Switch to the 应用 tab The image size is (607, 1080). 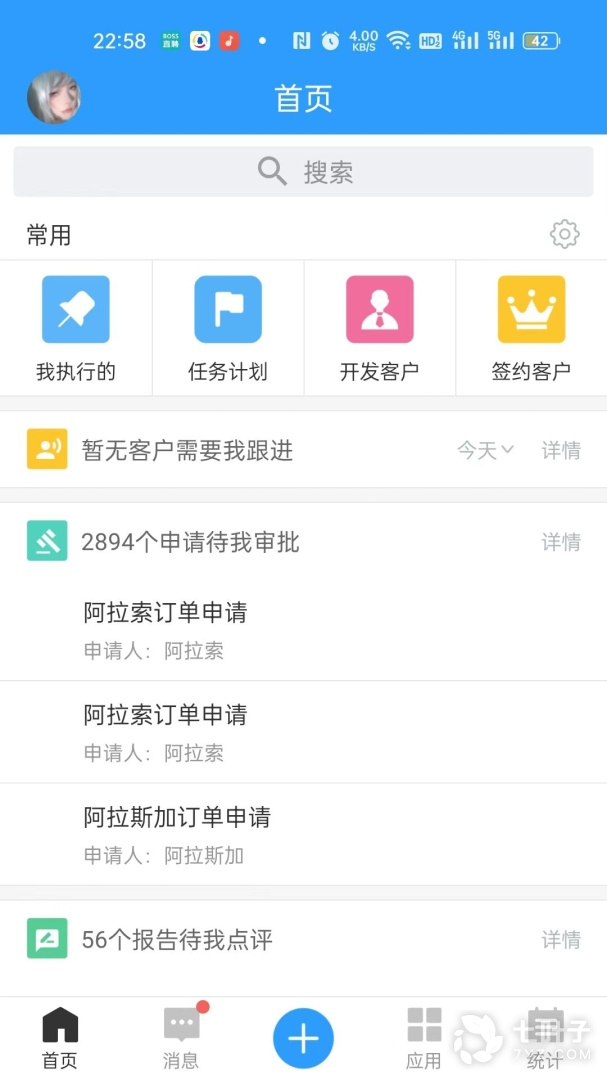tap(424, 1038)
